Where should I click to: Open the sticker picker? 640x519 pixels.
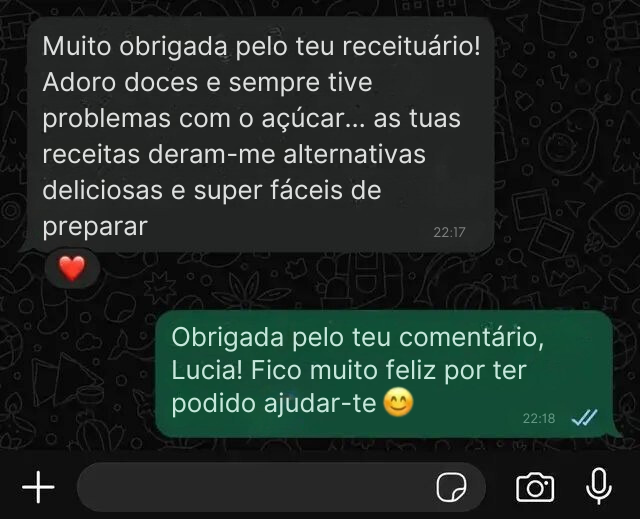point(452,487)
